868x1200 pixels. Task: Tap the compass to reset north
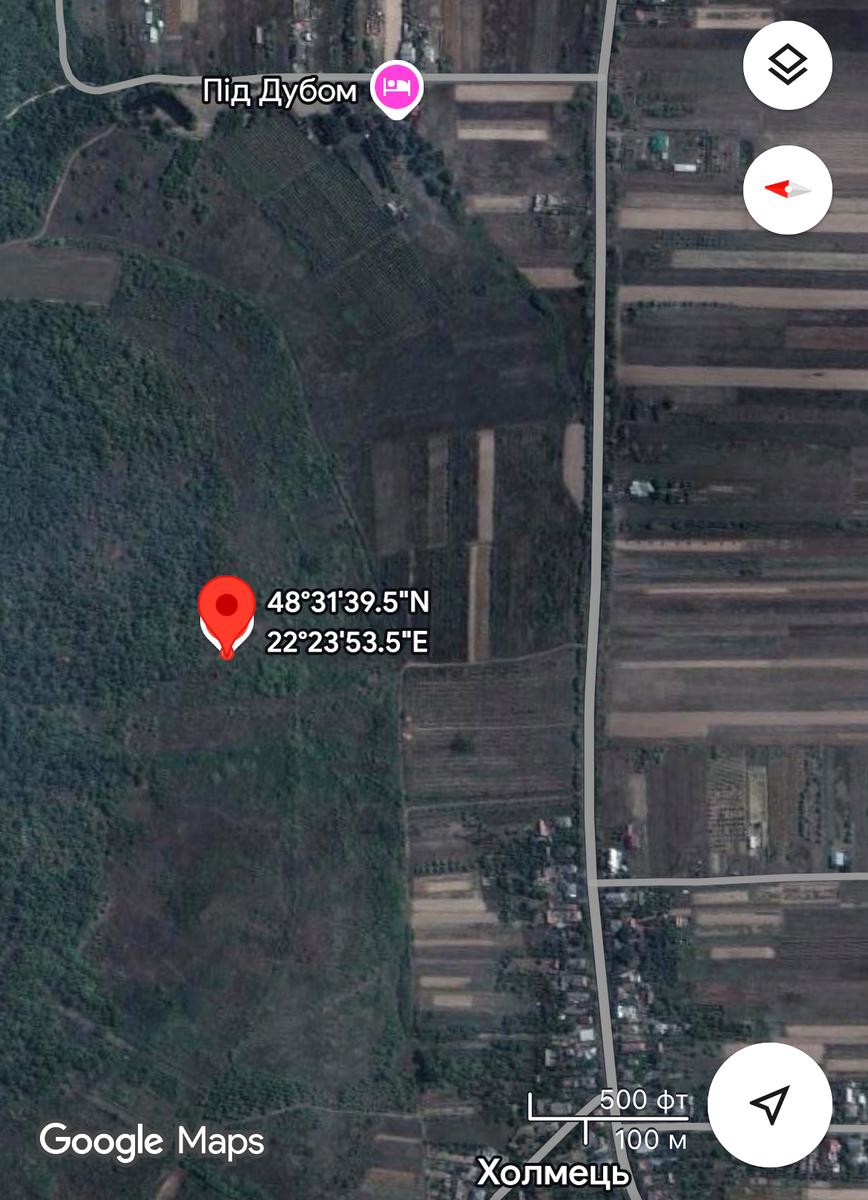click(787, 190)
